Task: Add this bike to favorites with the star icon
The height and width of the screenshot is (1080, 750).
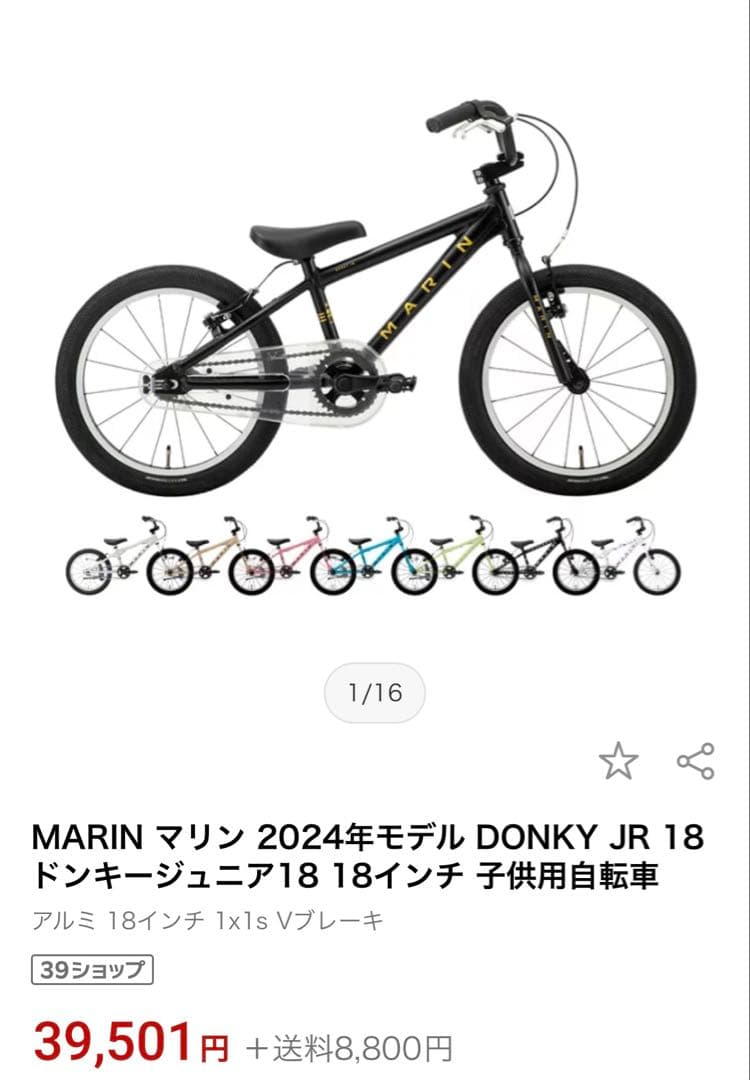Action: (620, 760)
